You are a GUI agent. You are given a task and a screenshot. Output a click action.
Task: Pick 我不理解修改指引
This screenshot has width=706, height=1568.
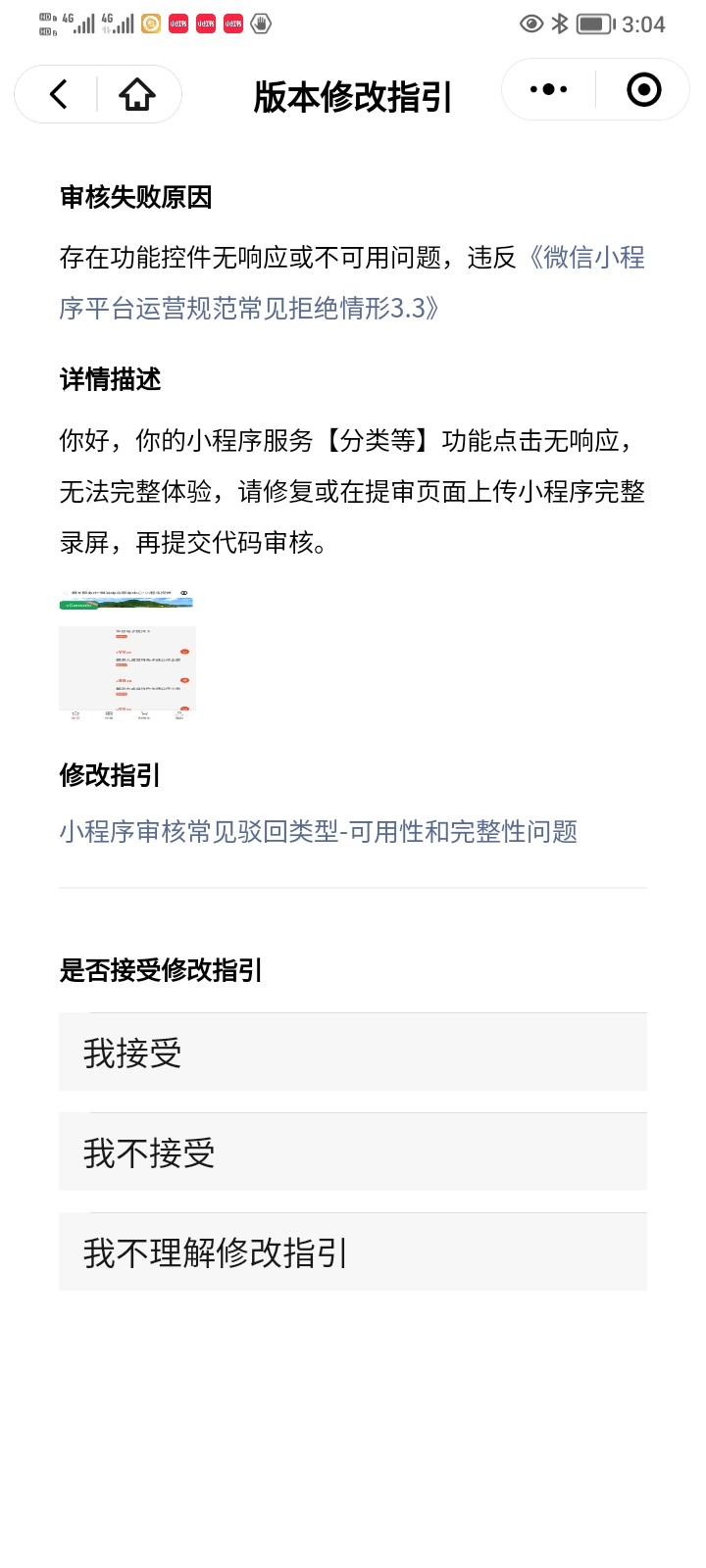(x=353, y=1252)
